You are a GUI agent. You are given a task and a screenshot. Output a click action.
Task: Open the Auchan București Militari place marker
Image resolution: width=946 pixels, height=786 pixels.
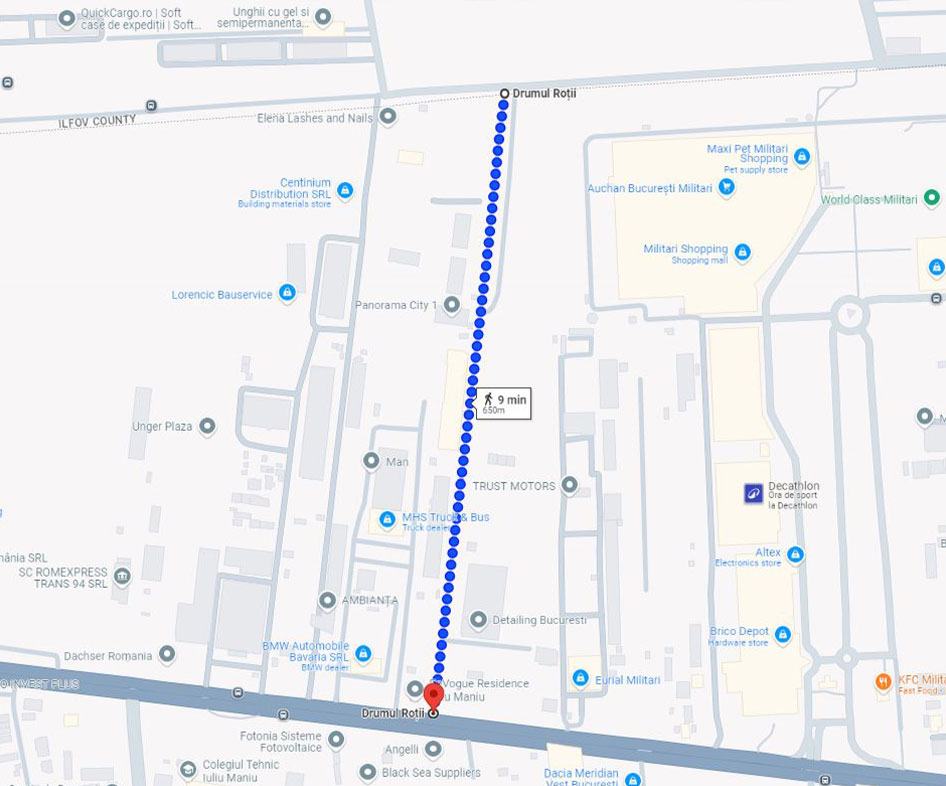pos(726,188)
